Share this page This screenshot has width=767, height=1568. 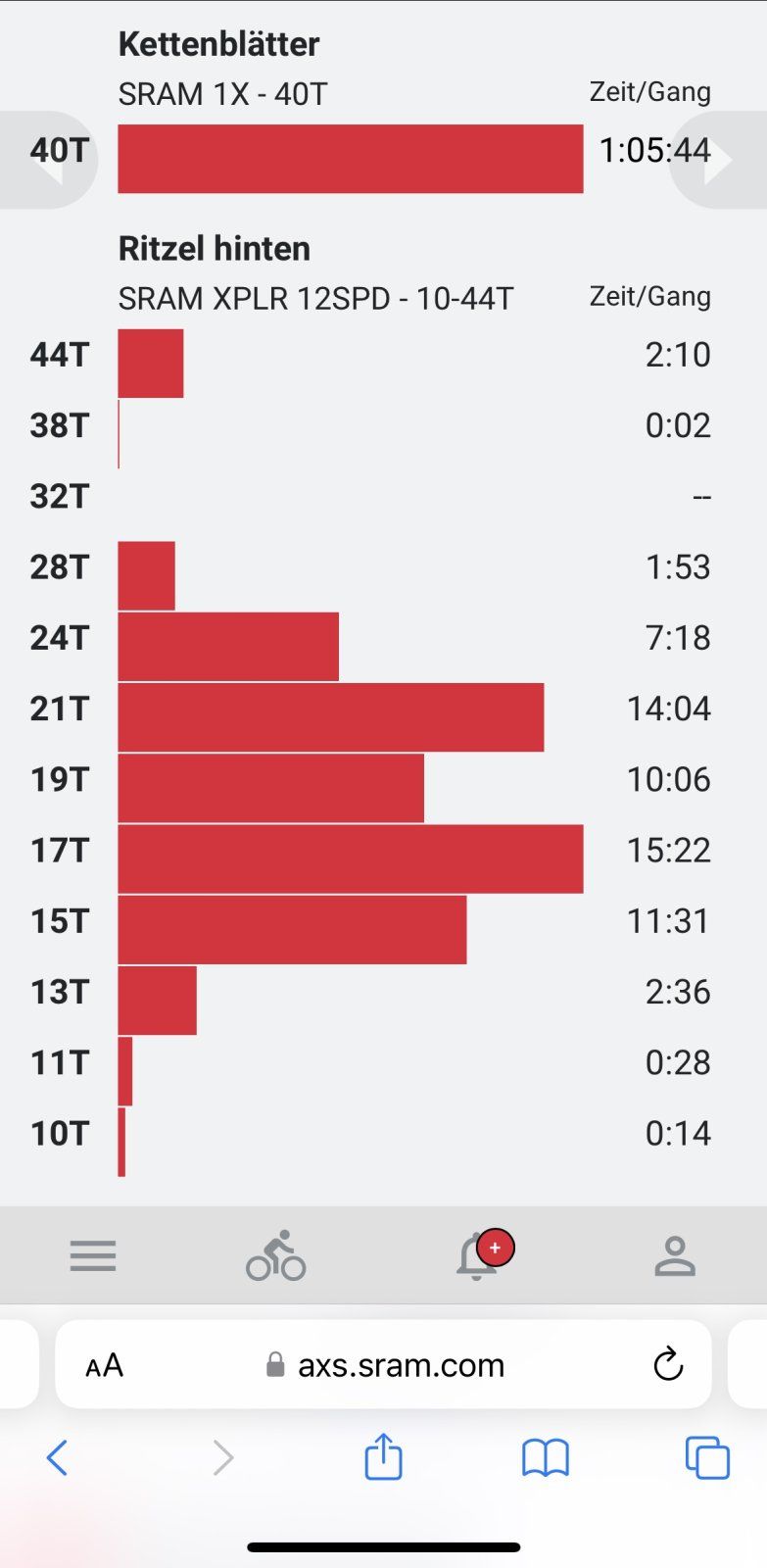(x=383, y=1456)
